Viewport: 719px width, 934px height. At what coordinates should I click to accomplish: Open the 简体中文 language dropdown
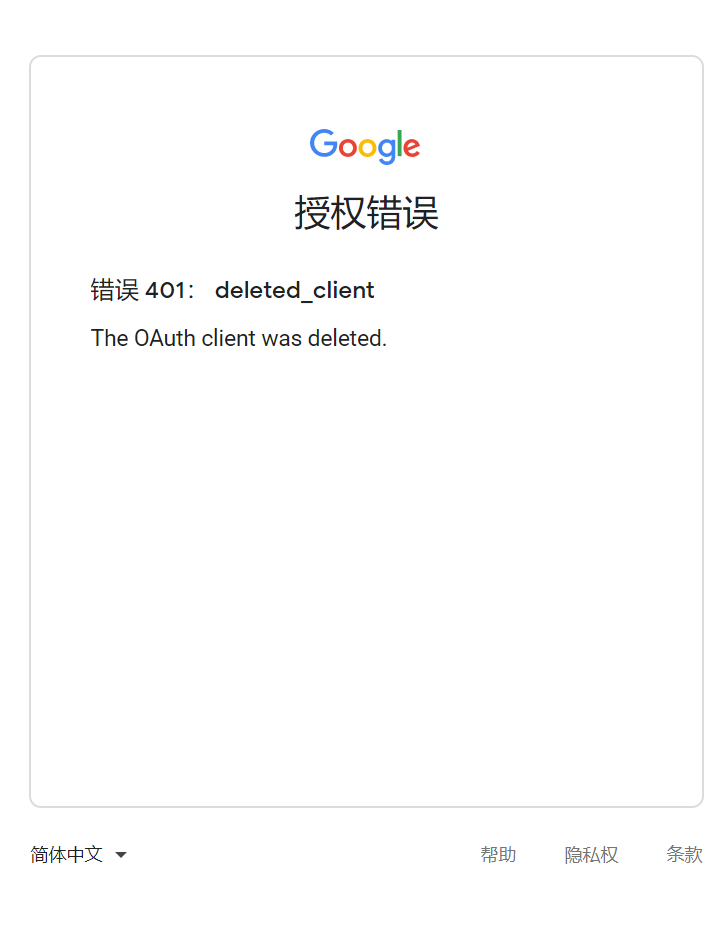79,855
